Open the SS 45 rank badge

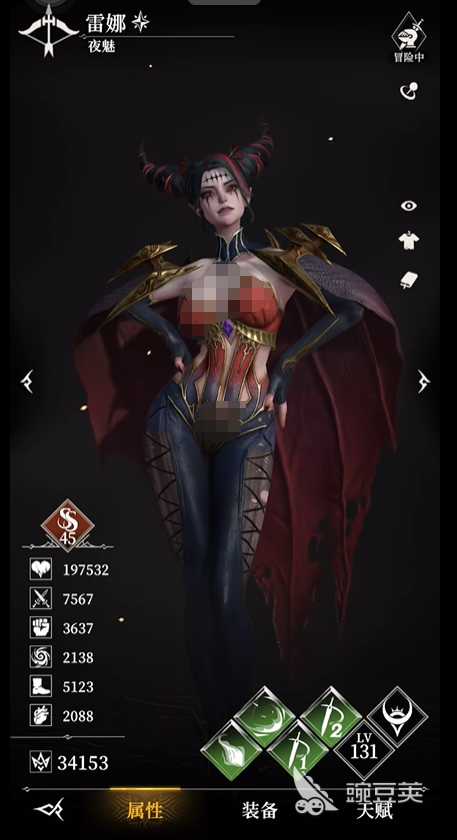68,522
